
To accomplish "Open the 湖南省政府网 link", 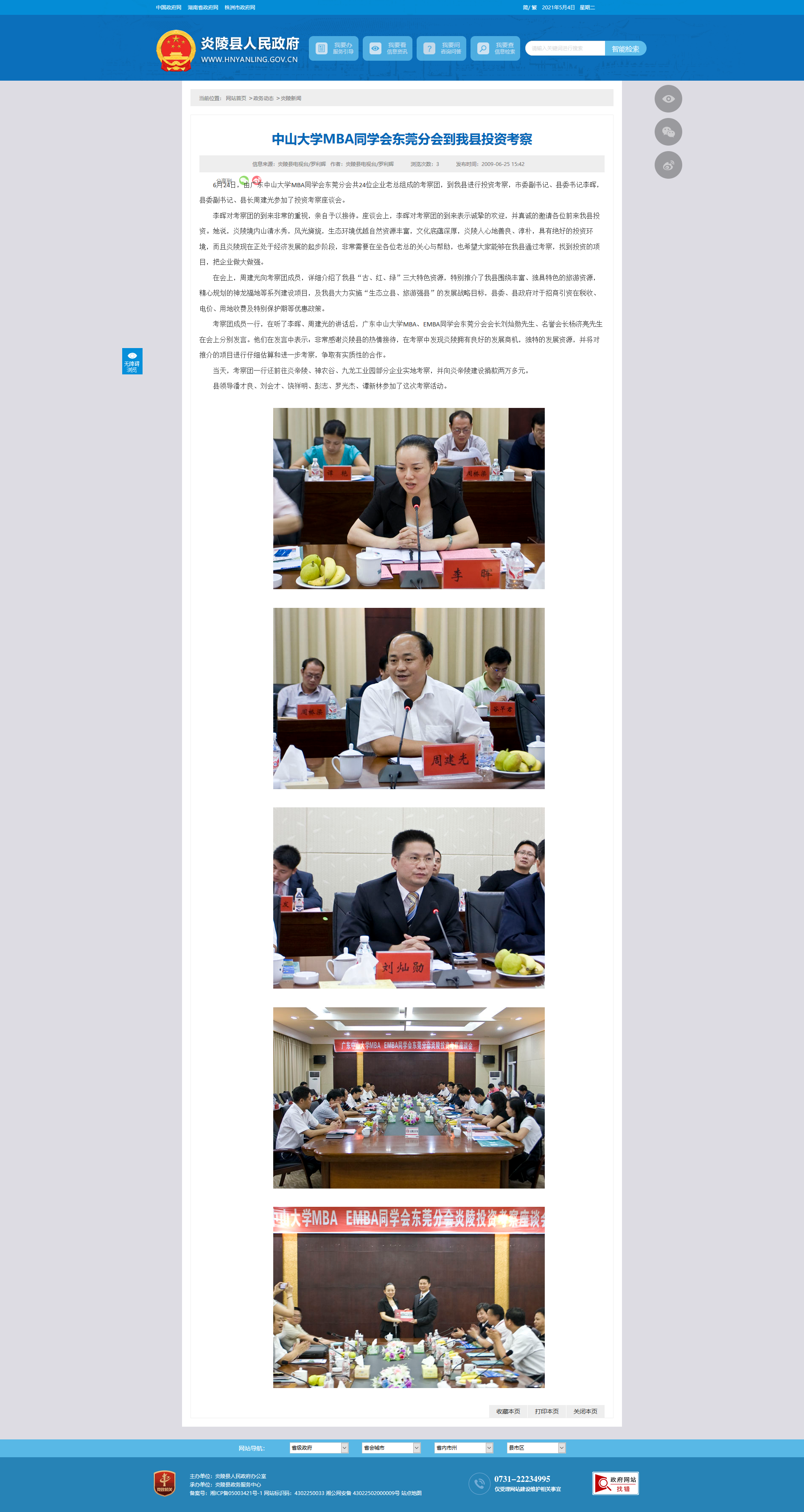I will pos(202,8).
